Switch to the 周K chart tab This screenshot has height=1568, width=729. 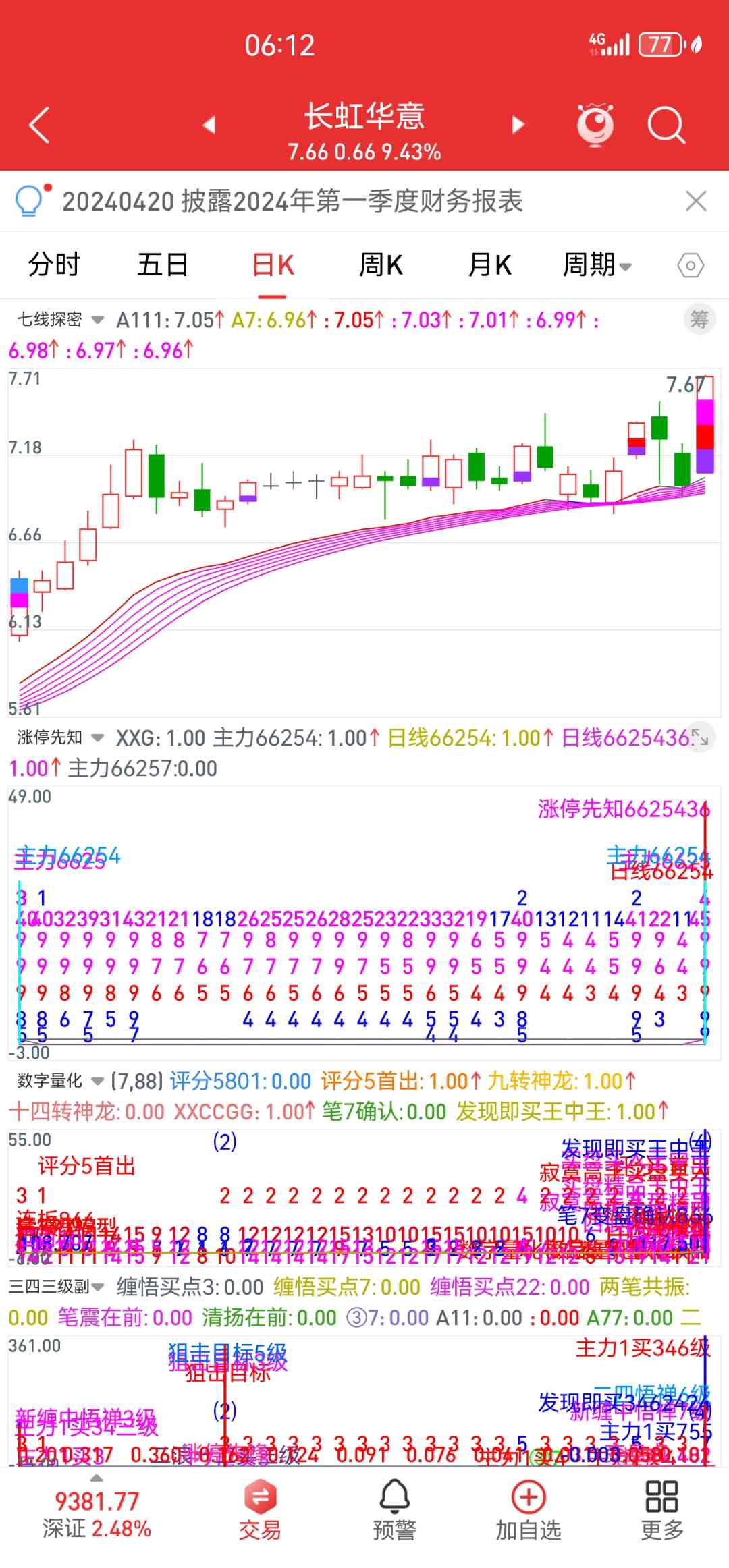pos(381,264)
